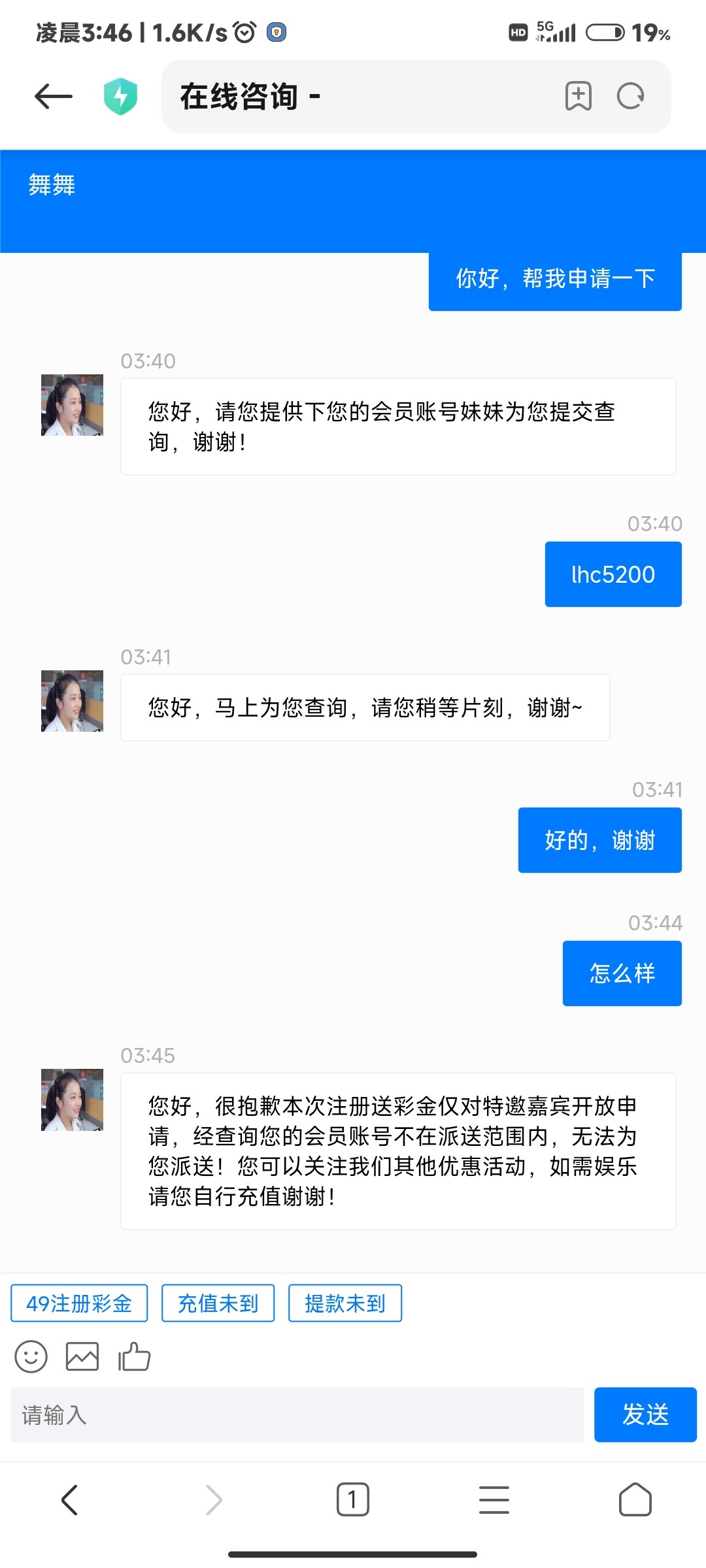Open the emoji picker
Viewport: 706px width, 1568px height.
(30, 1356)
